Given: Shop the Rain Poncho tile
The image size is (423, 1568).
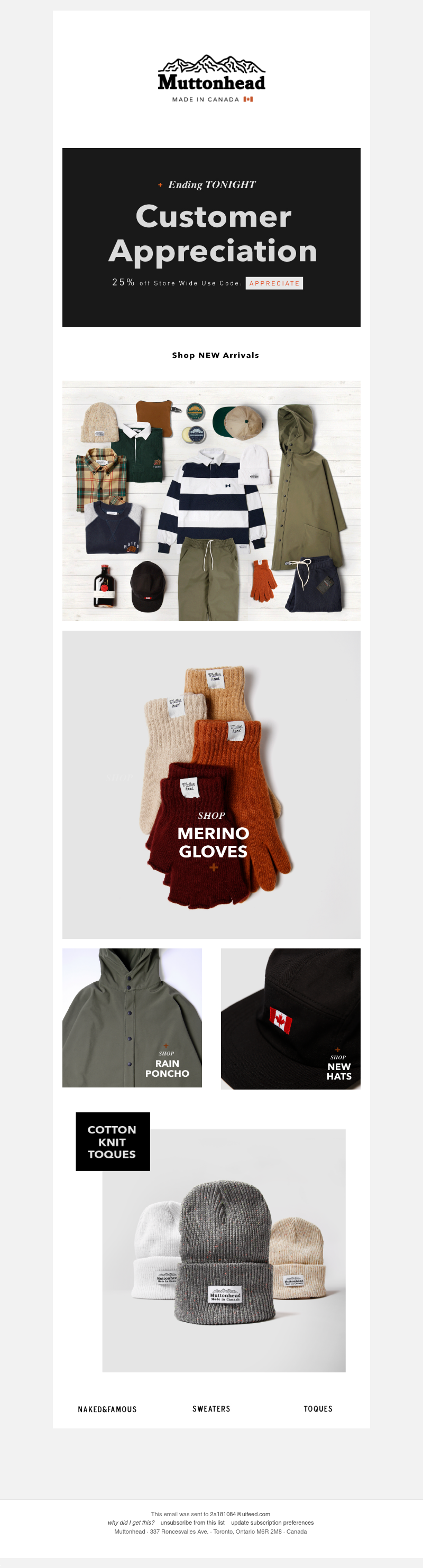Looking at the screenshot, I should click(132, 1018).
